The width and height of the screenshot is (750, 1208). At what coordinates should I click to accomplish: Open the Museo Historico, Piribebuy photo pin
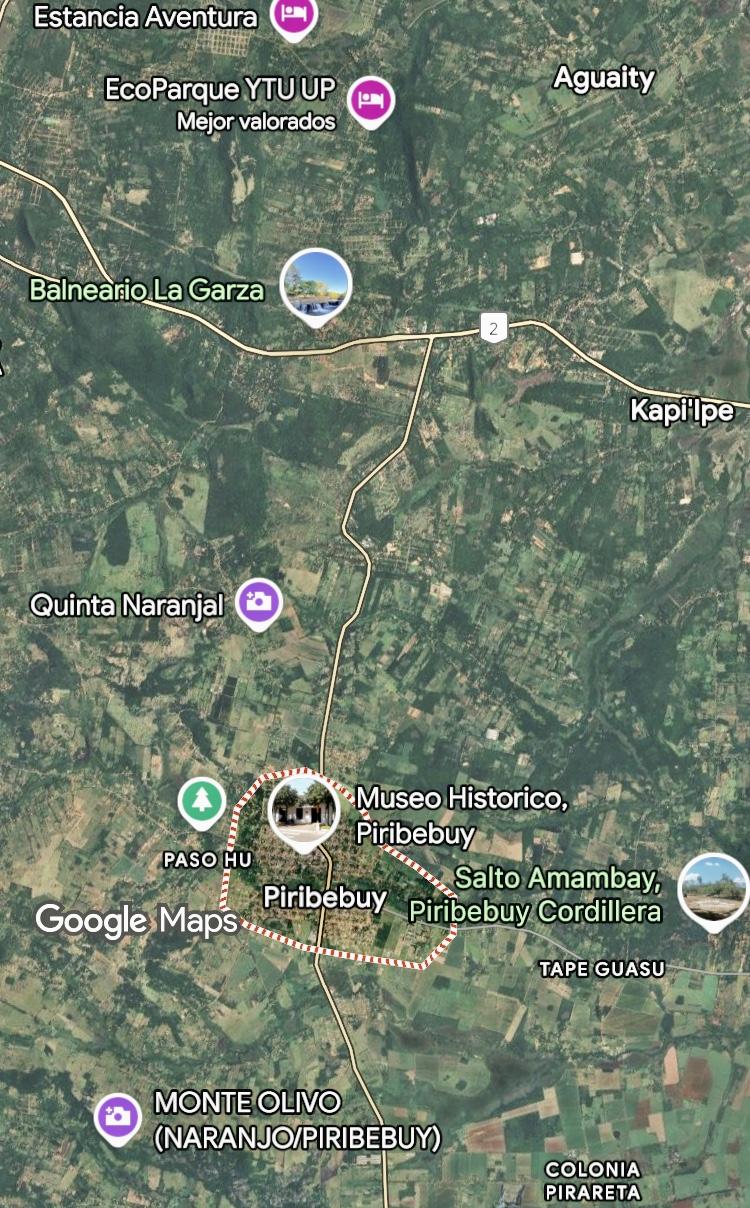click(303, 807)
